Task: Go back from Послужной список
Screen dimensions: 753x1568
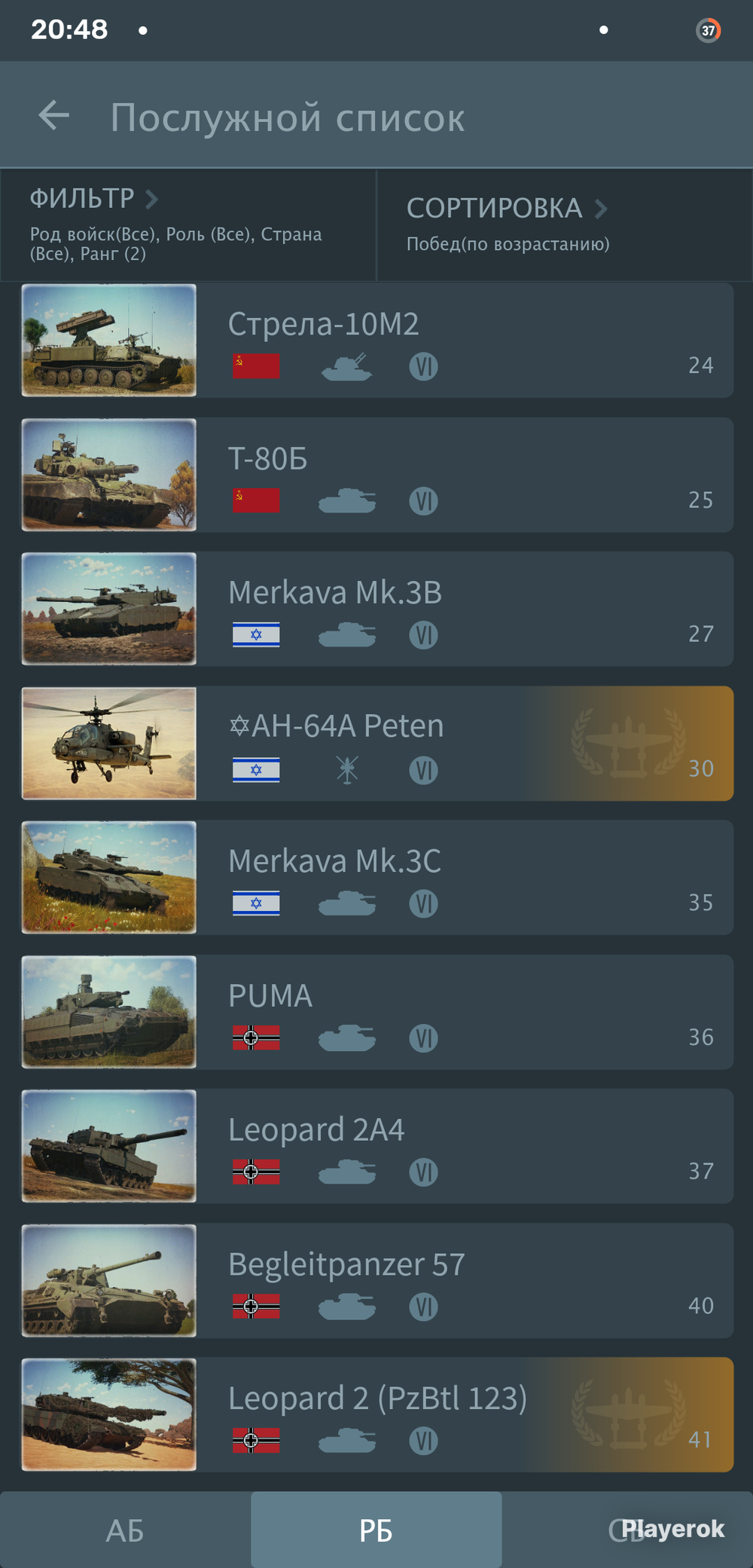Action: (53, 116)
